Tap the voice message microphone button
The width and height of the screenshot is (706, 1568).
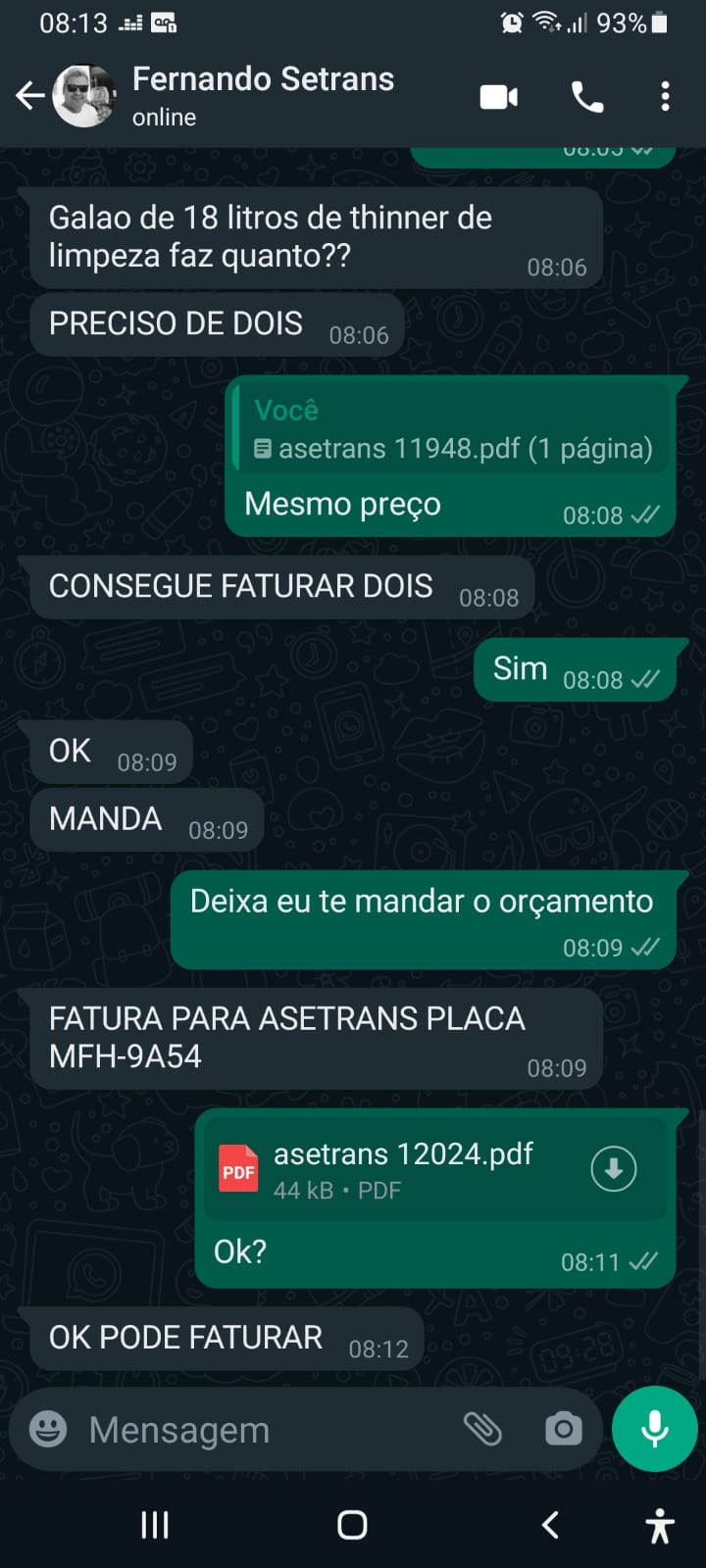click(x=654, y=1429)
